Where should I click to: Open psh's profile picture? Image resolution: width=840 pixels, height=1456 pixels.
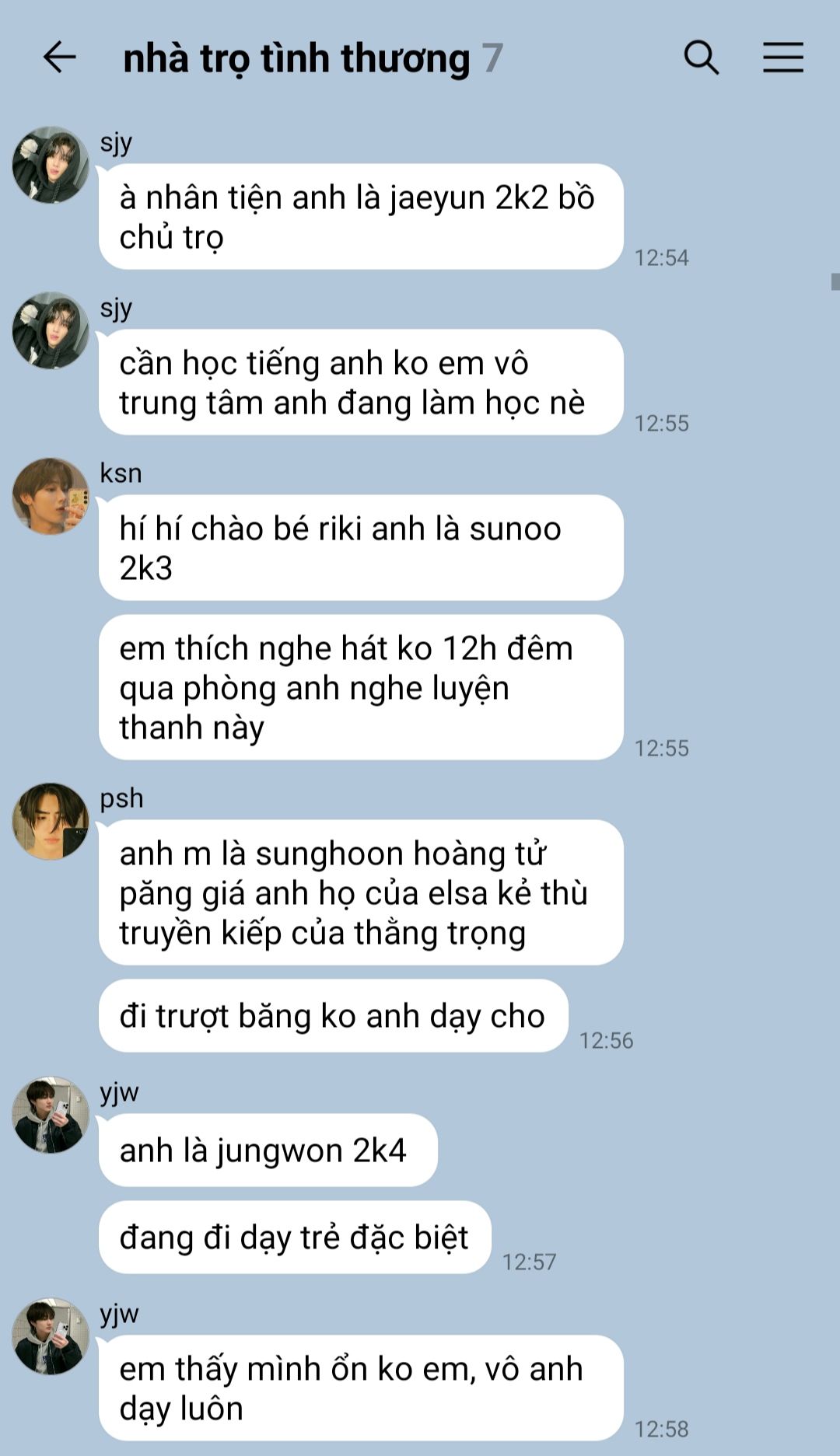click(51, 821)
